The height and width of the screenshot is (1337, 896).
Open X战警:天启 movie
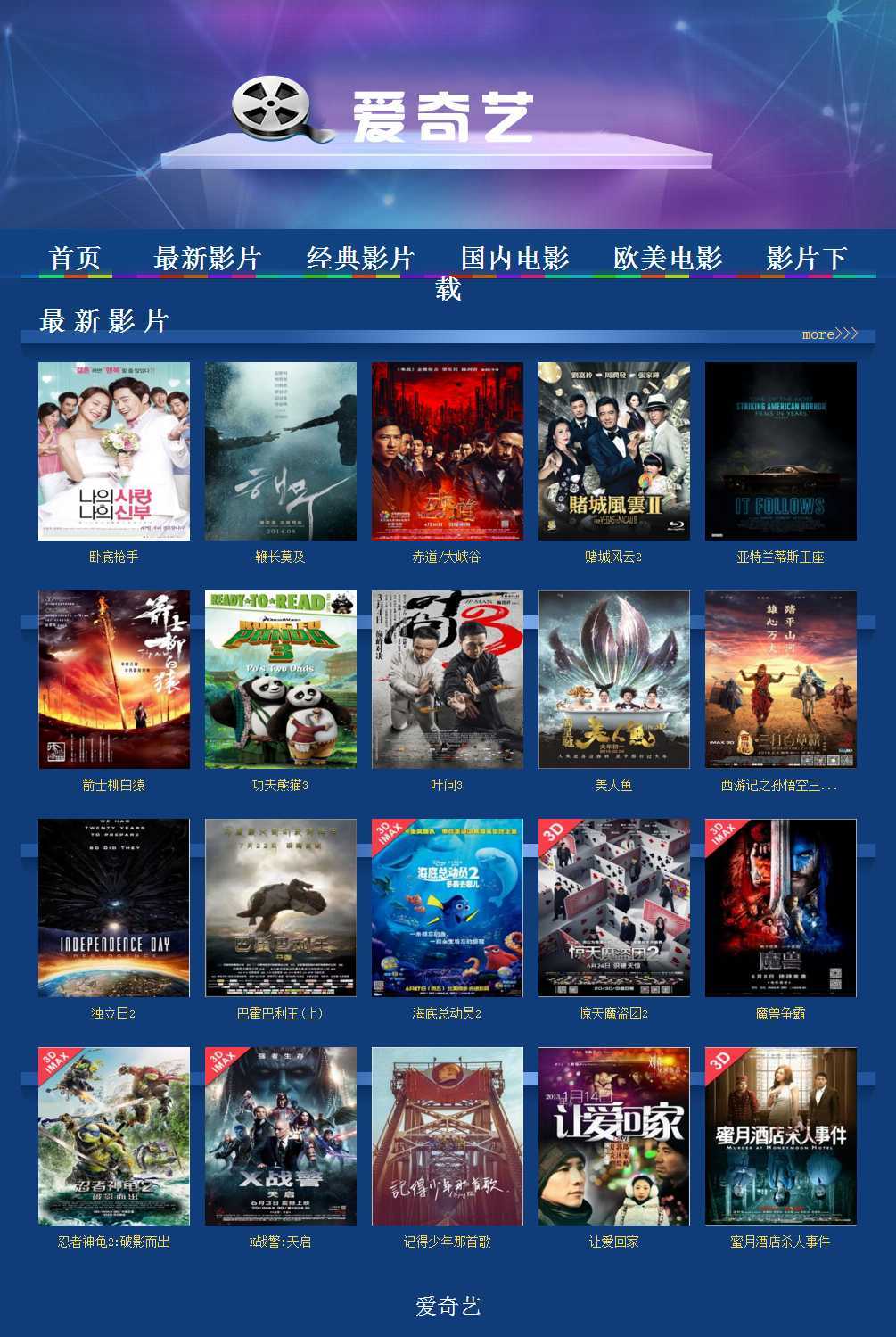(x=281, y=1136)
